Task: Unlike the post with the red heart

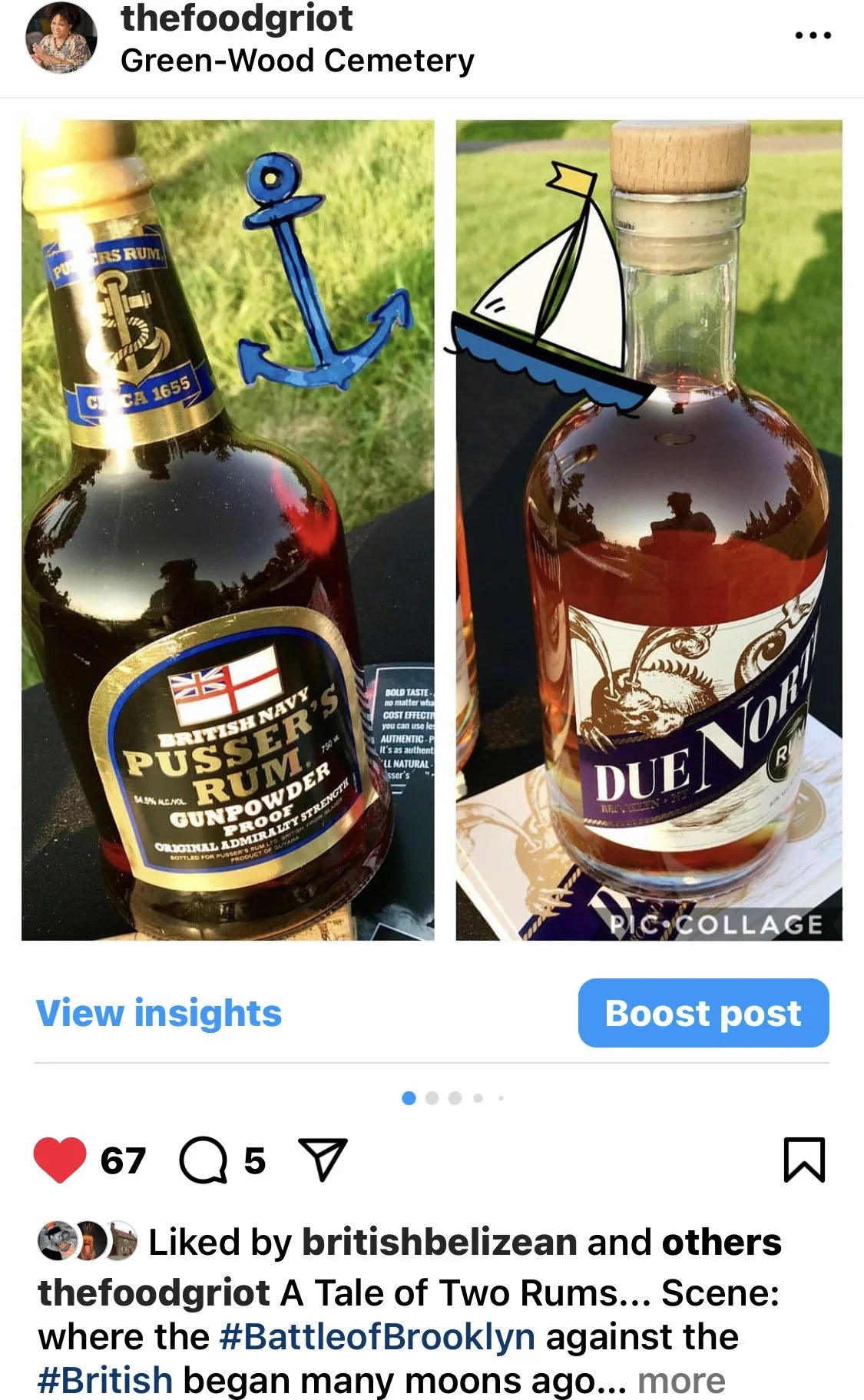Action: tap(60, 1160)
